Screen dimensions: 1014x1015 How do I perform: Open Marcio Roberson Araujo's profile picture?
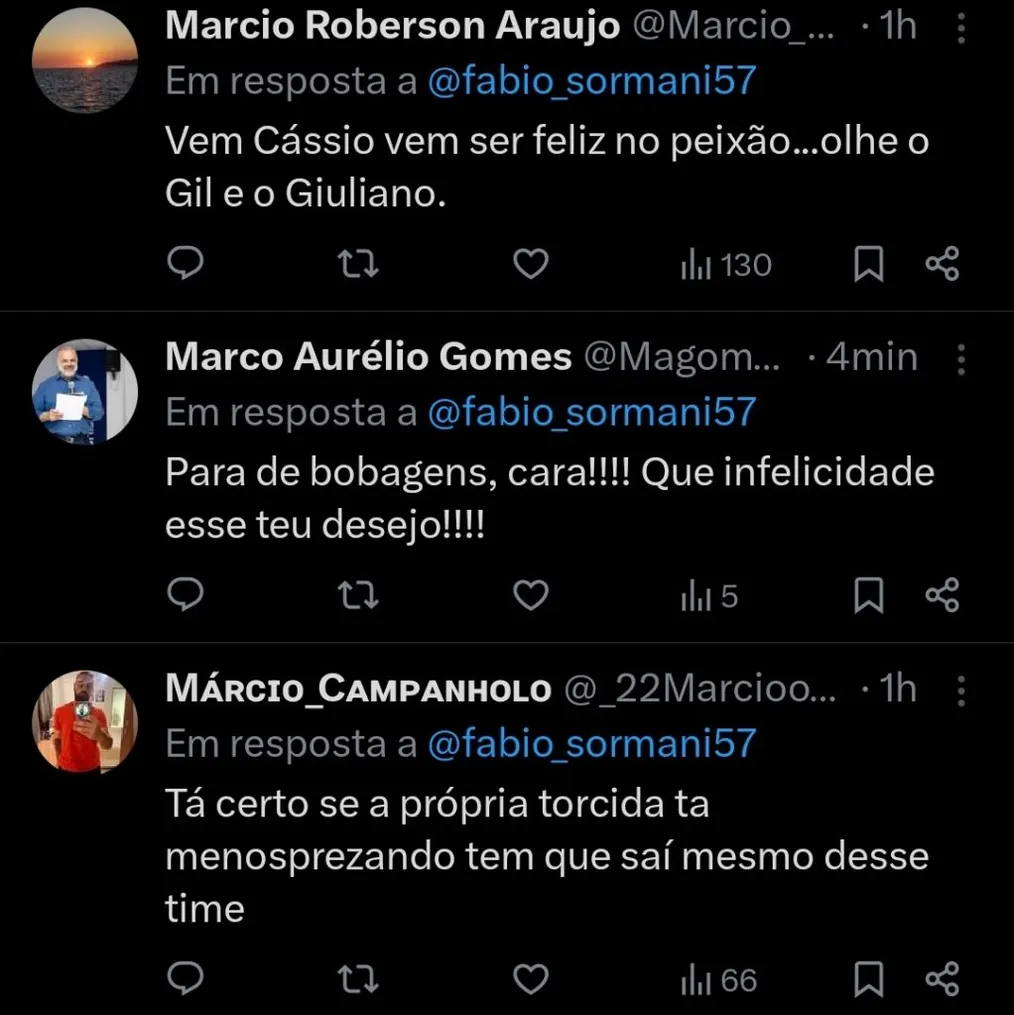coord(85,60)
